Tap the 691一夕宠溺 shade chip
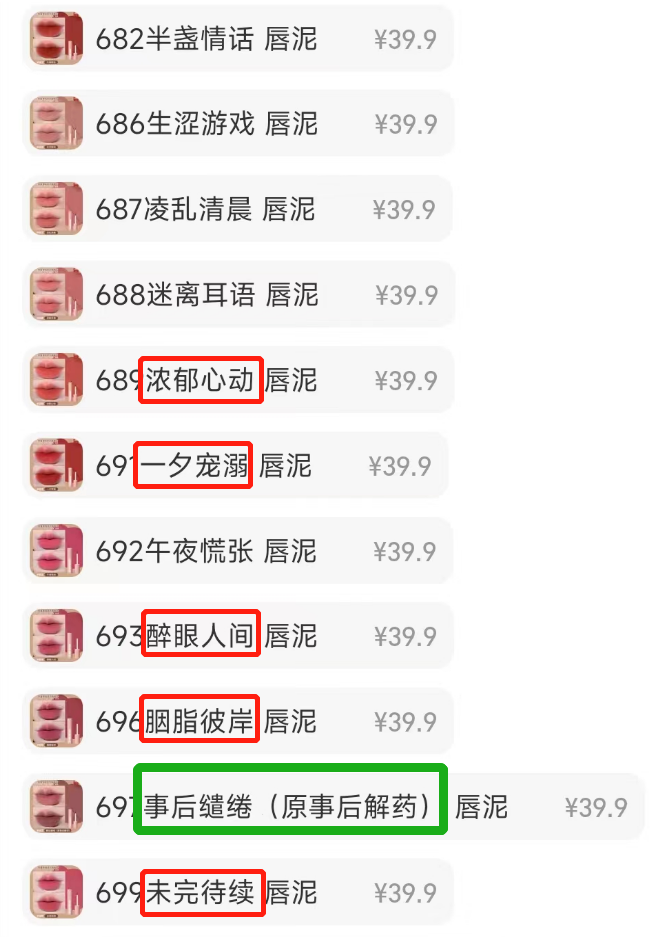Image resolution: width=663 pixels, height=937 pixels. click(x=235, y=466)
